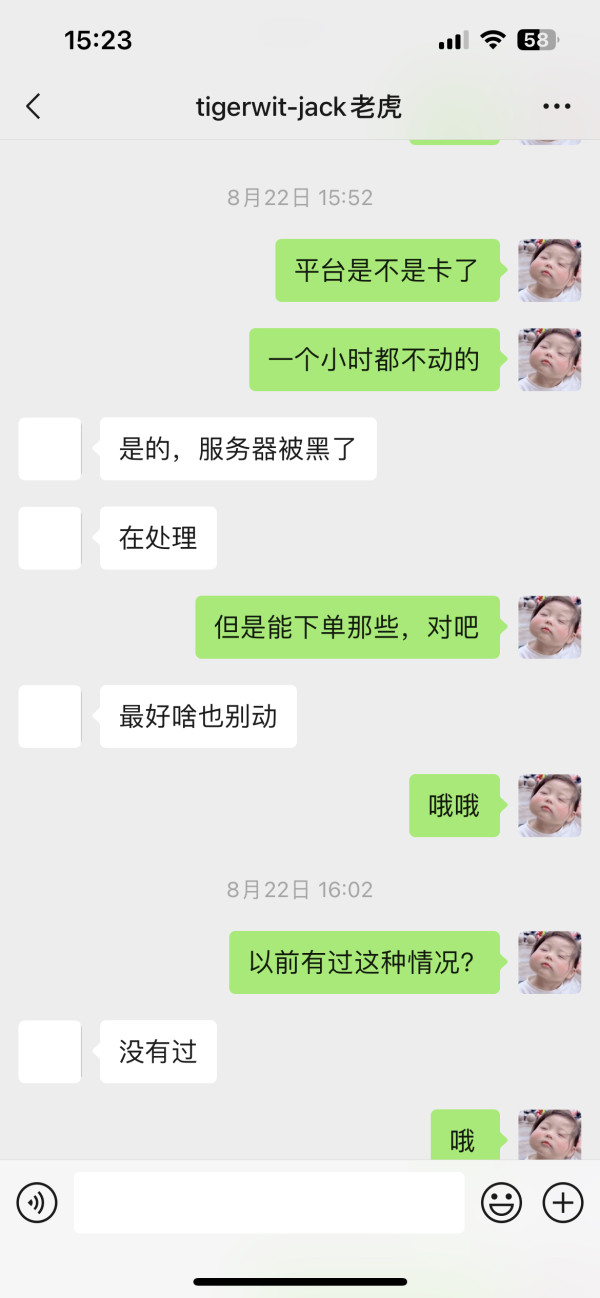Viewport: 600px width, 1298px height.
Task: Focus the message text field
Action: click(269, 1202)
